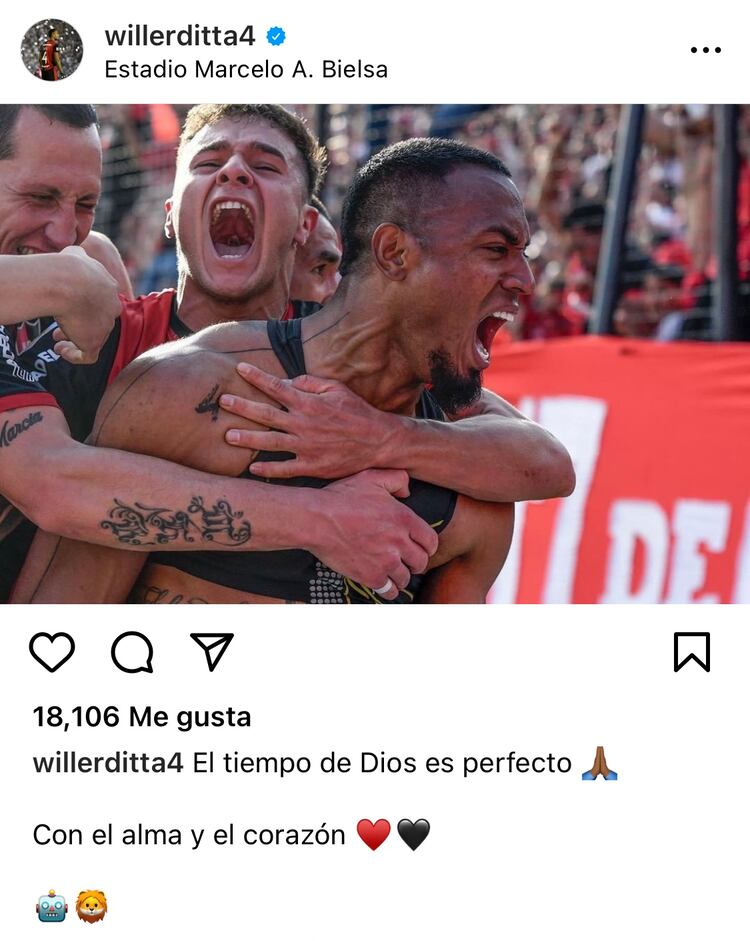The width and height of the screenshot is (750, 941).
Task: Save the post with the bookmark icon
Action: 691,652
